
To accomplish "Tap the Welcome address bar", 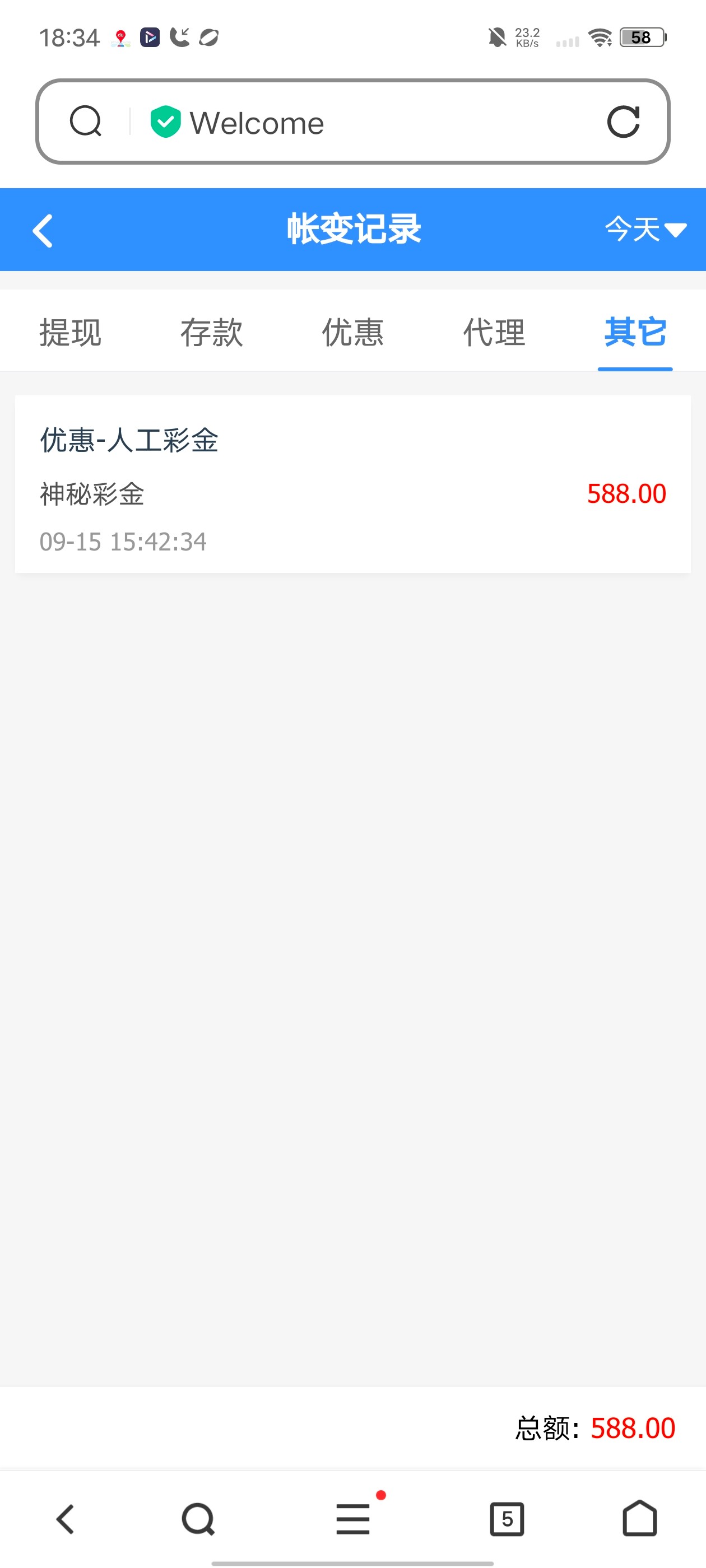I will click(365, 122).
